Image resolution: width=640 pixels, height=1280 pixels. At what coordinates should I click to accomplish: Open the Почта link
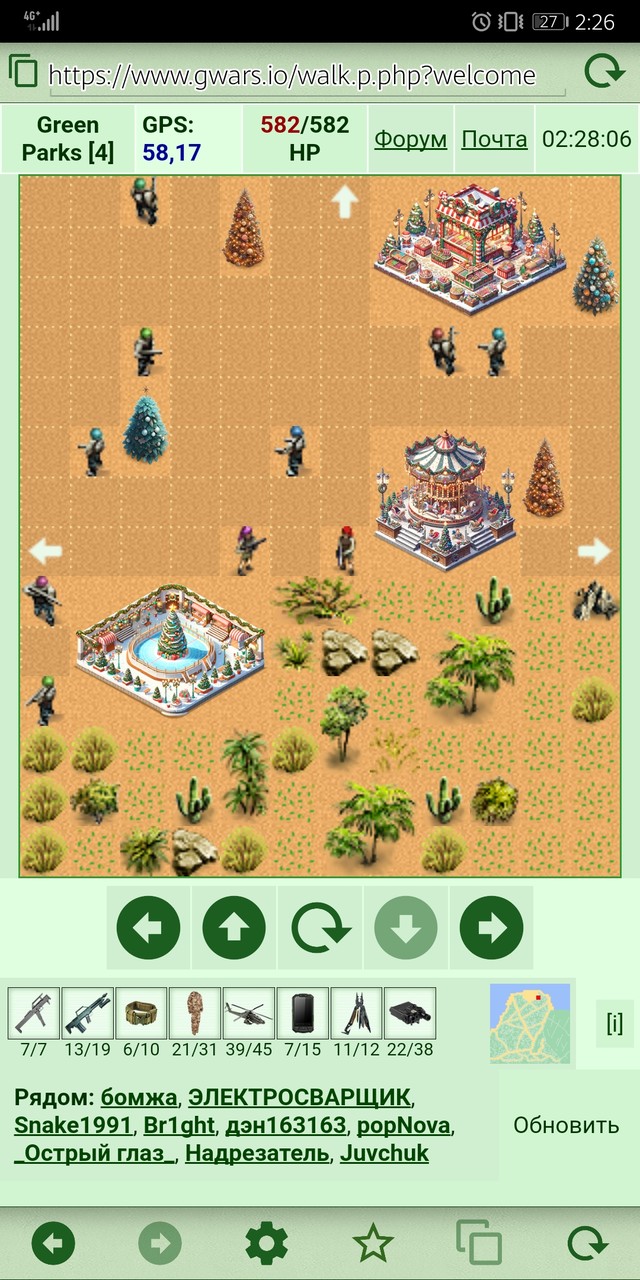tap(494, 139)
